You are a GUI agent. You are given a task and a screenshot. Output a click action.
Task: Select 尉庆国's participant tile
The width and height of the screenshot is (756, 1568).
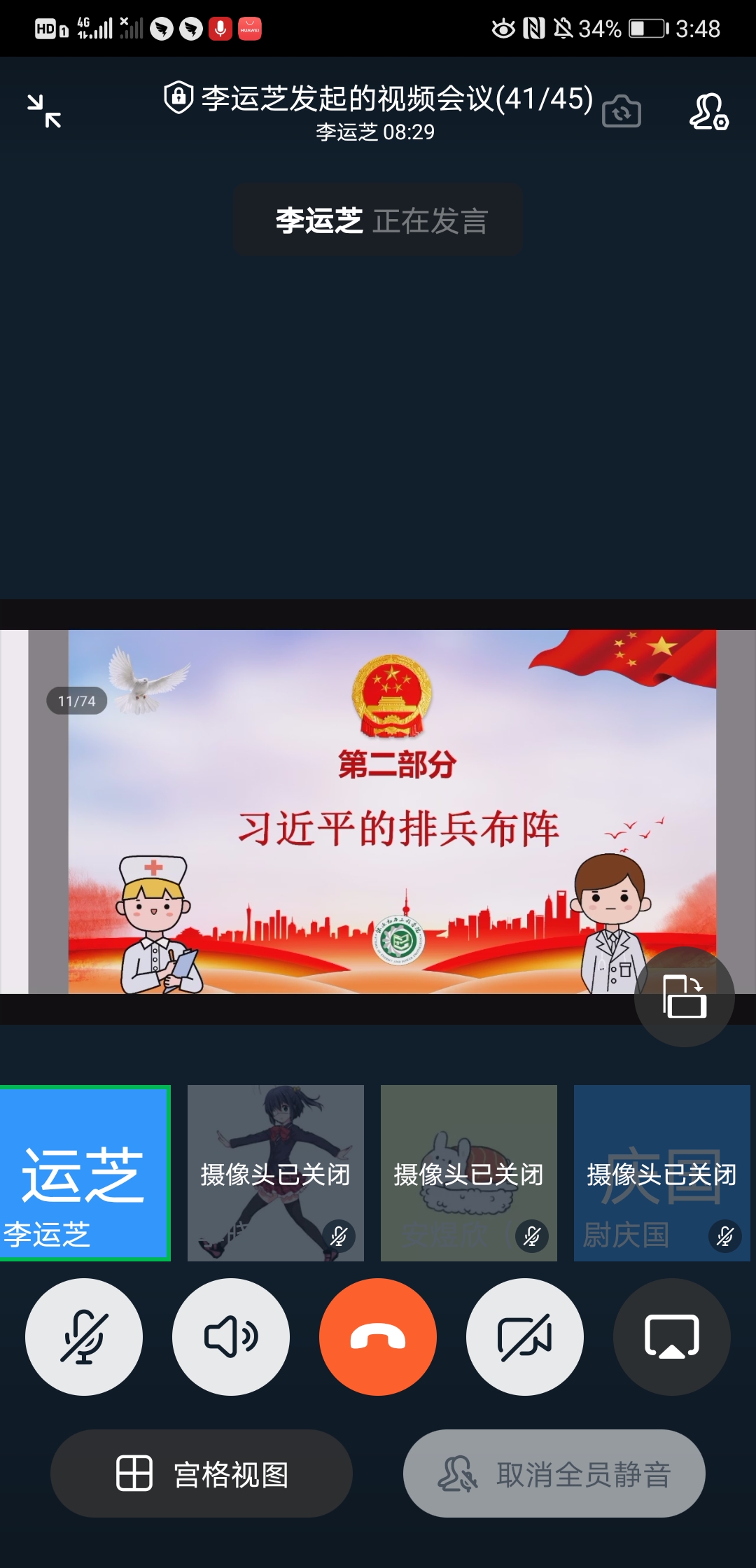pyautogui.click(x=661, y=1172)
